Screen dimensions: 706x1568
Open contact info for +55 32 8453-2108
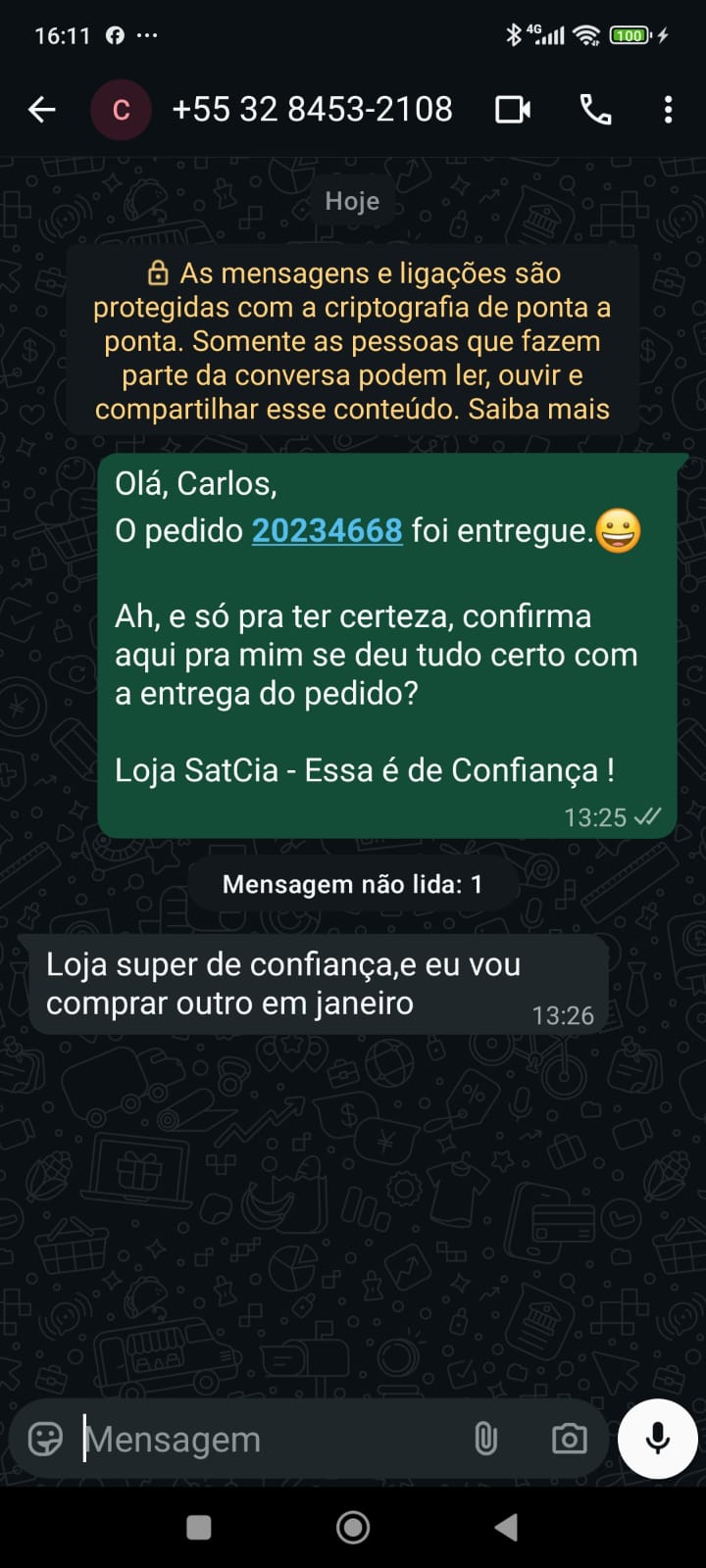click(x=312, y=110)
